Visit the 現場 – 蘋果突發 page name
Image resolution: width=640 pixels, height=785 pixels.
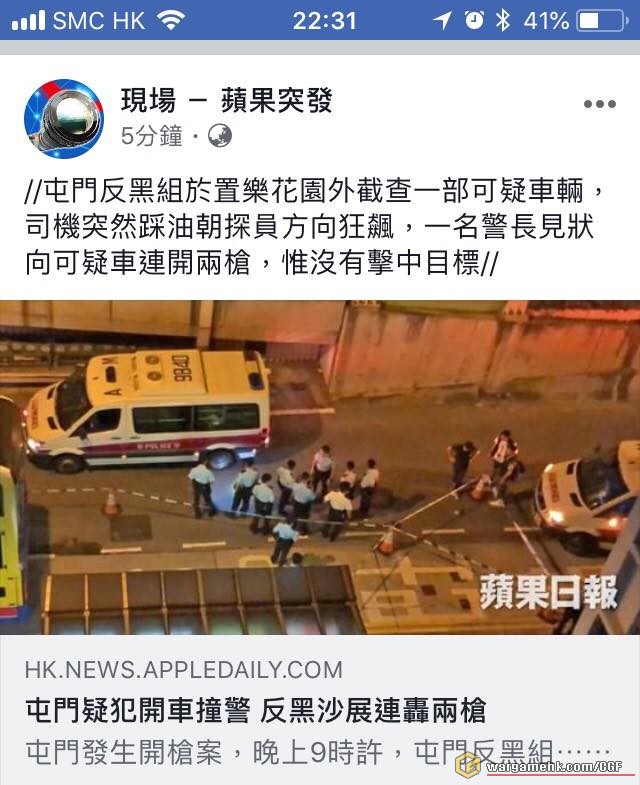point(226,100)
